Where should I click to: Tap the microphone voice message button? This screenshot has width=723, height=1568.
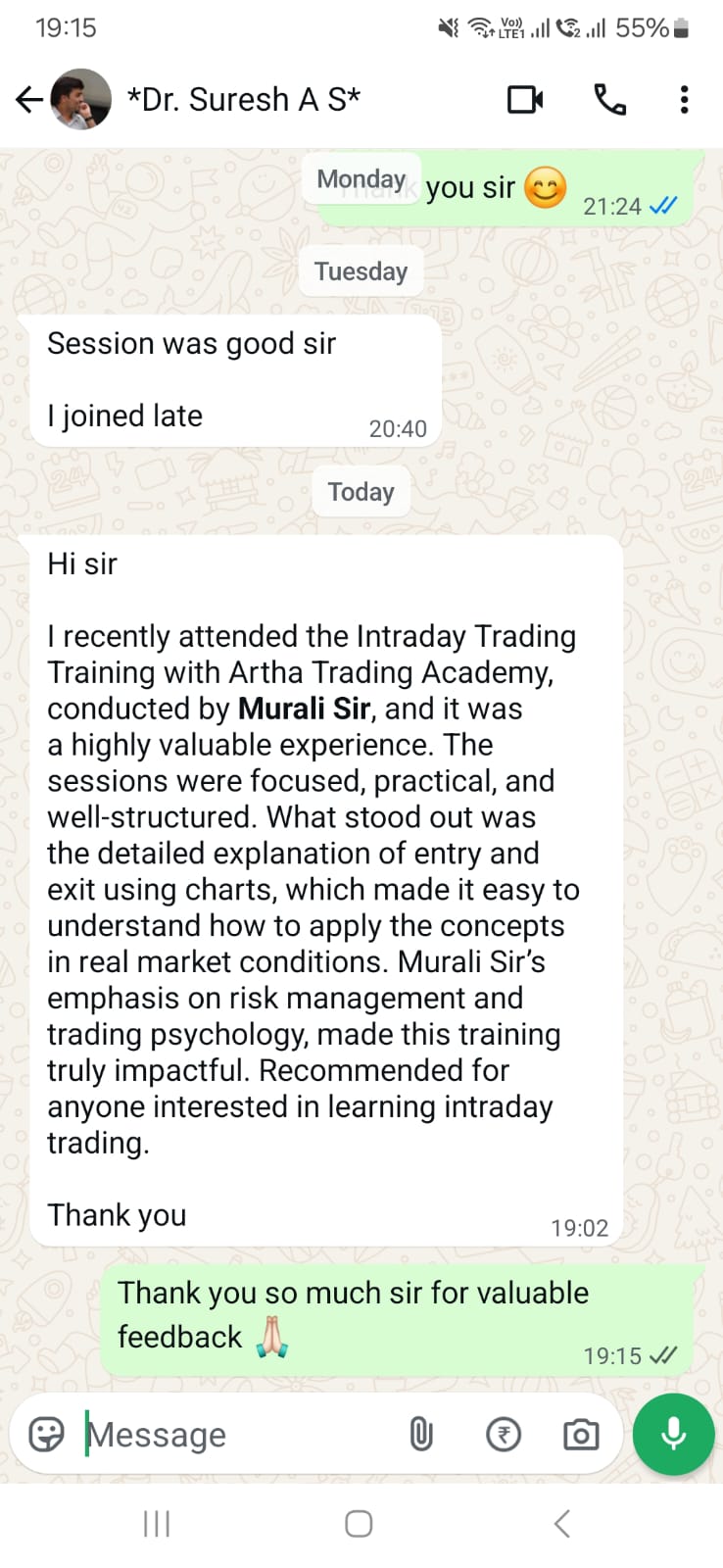point(673,1434)
